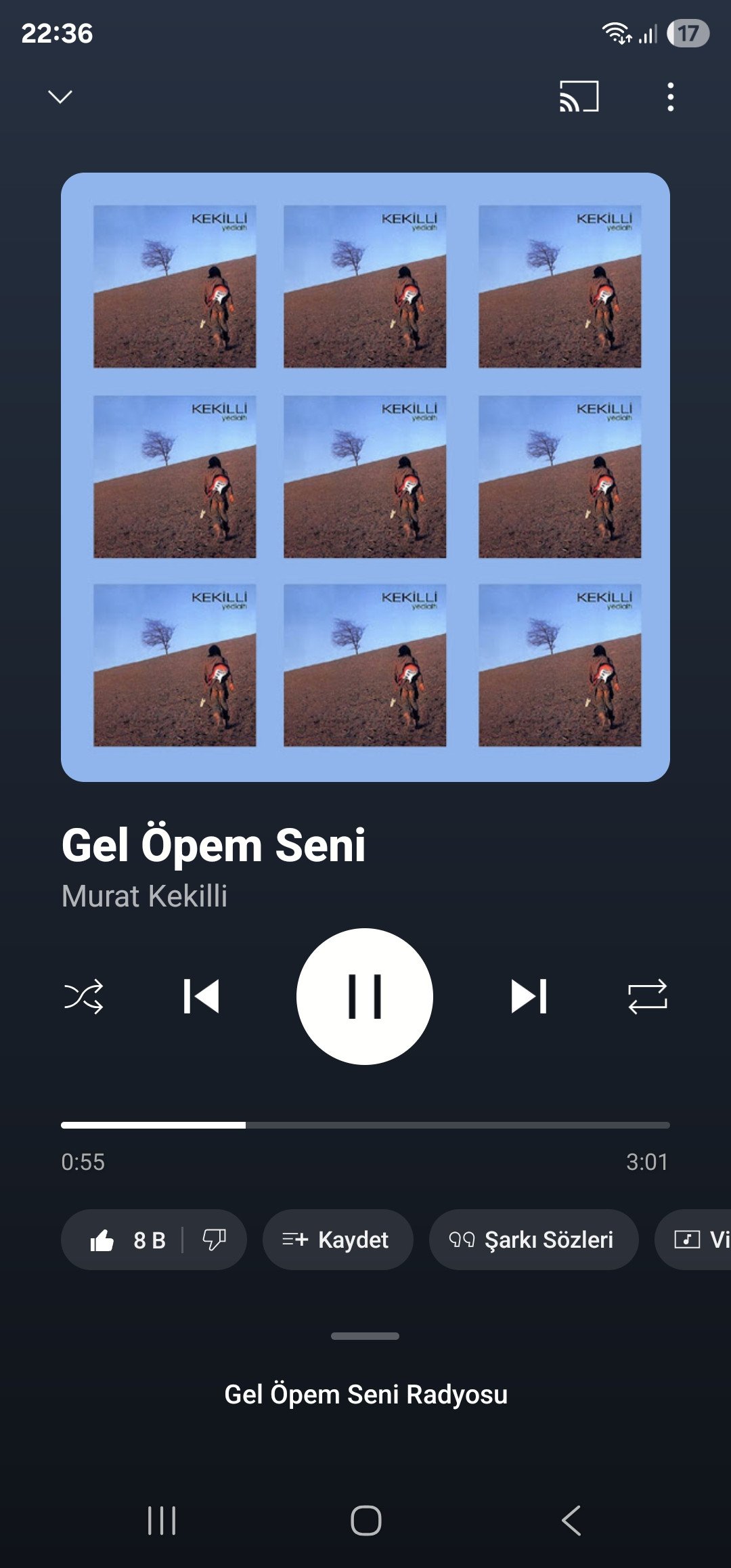The image size is (731, 1568).
Task: Skip to the previous track
Action: click(201, 997)
